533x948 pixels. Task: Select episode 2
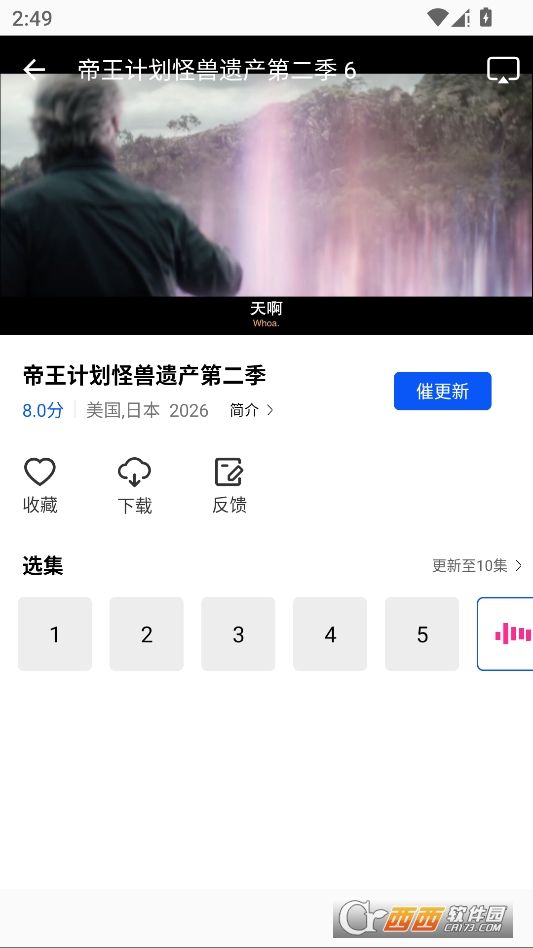coord(146,634)
